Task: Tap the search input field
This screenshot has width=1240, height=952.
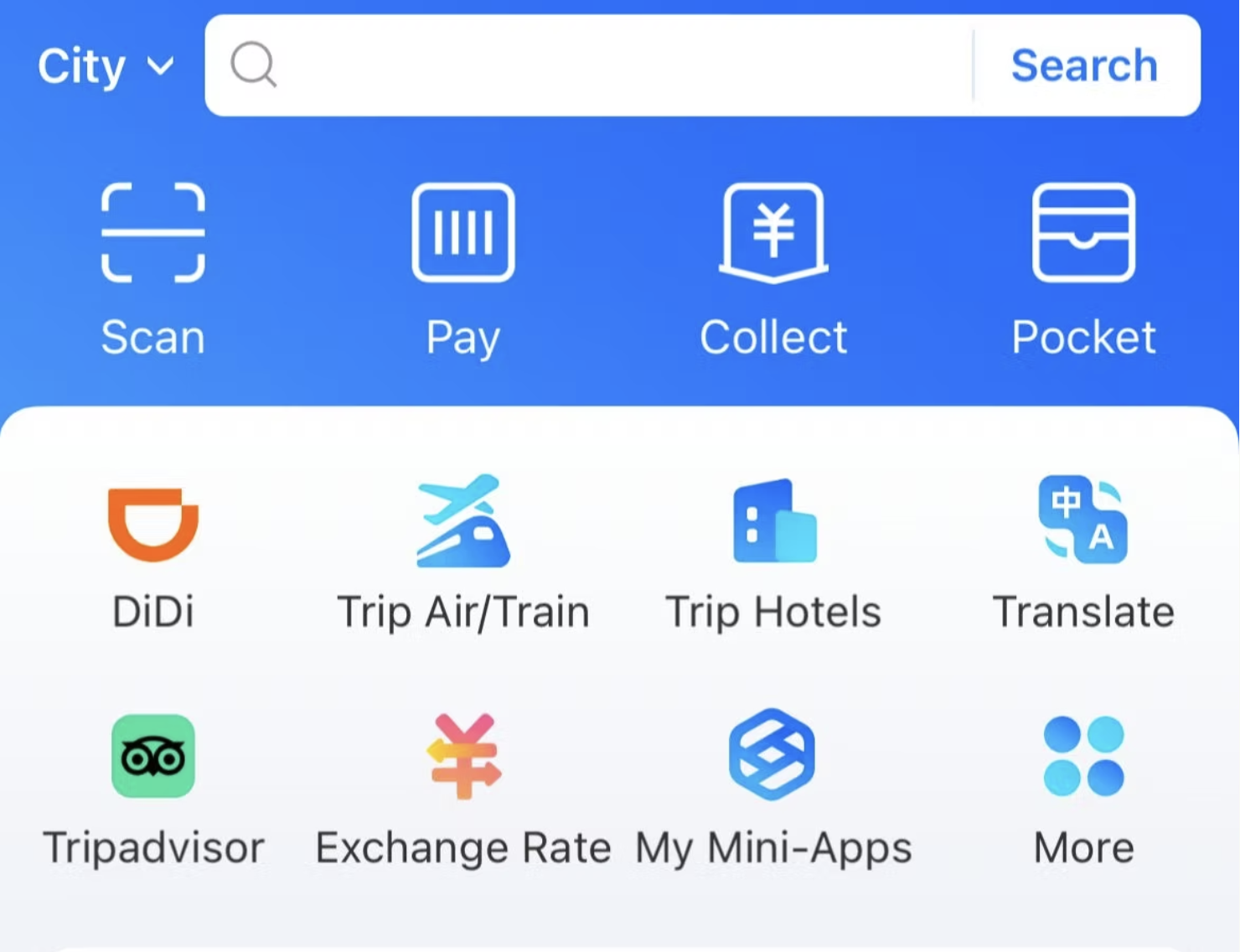Action: coord(620,65)
